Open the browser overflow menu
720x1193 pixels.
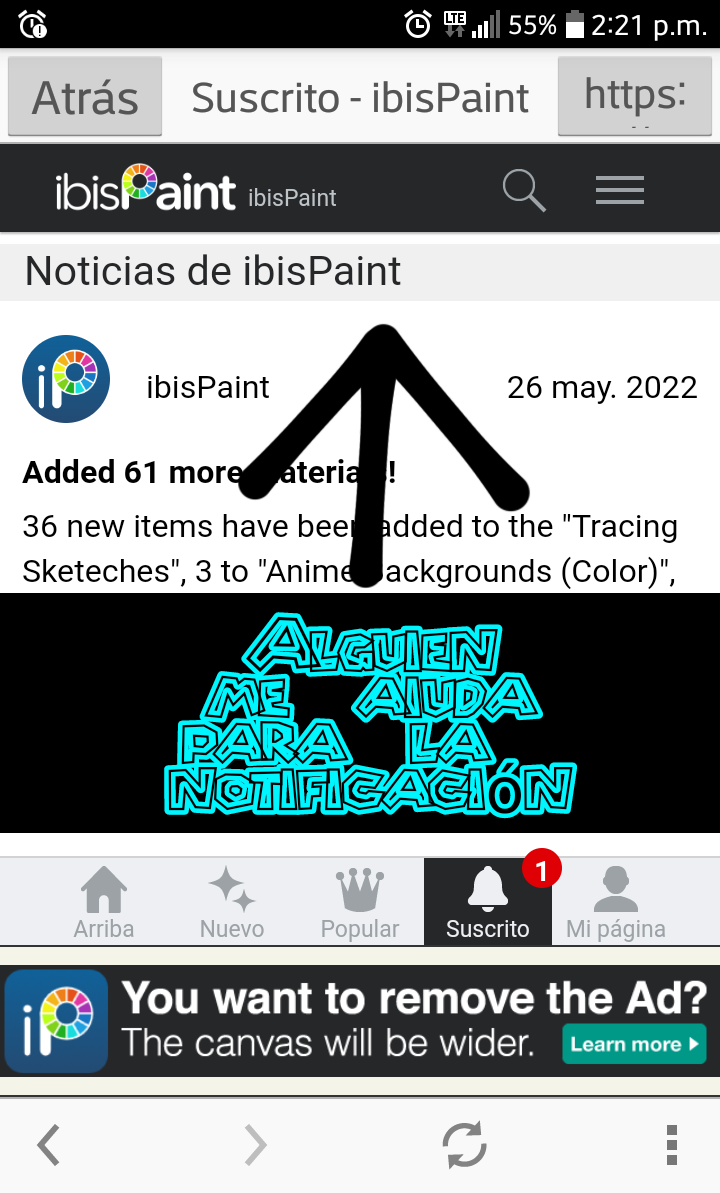pos(671,1145)
